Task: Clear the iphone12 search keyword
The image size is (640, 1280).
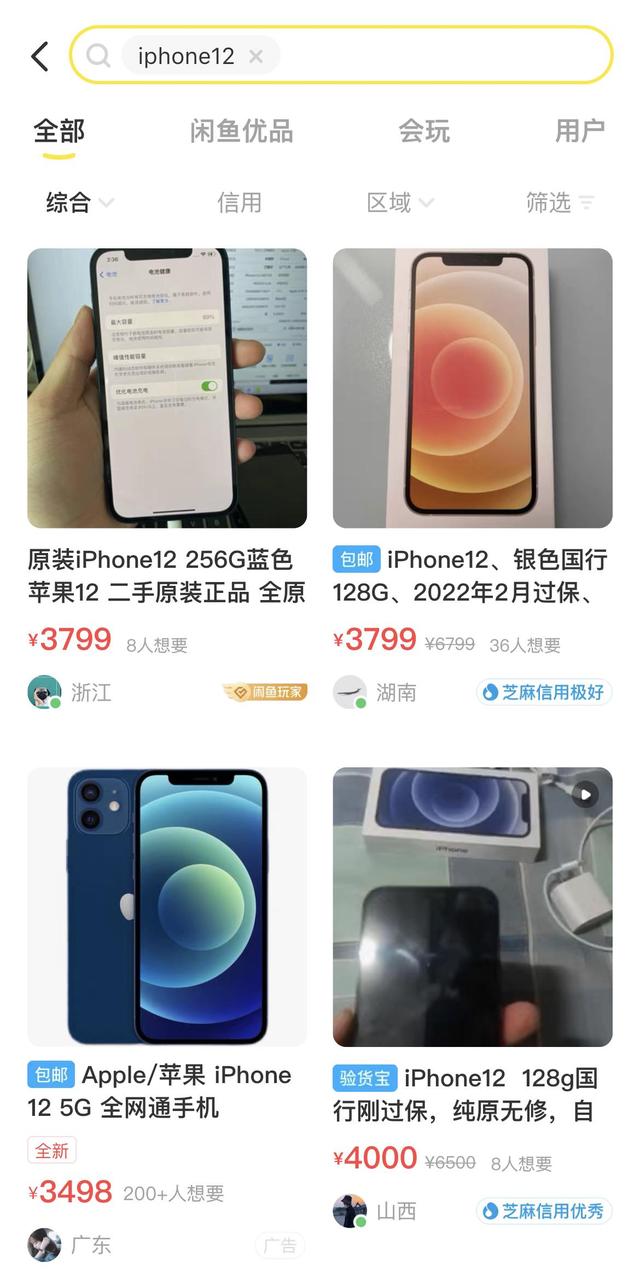Action: pos(256,57)
